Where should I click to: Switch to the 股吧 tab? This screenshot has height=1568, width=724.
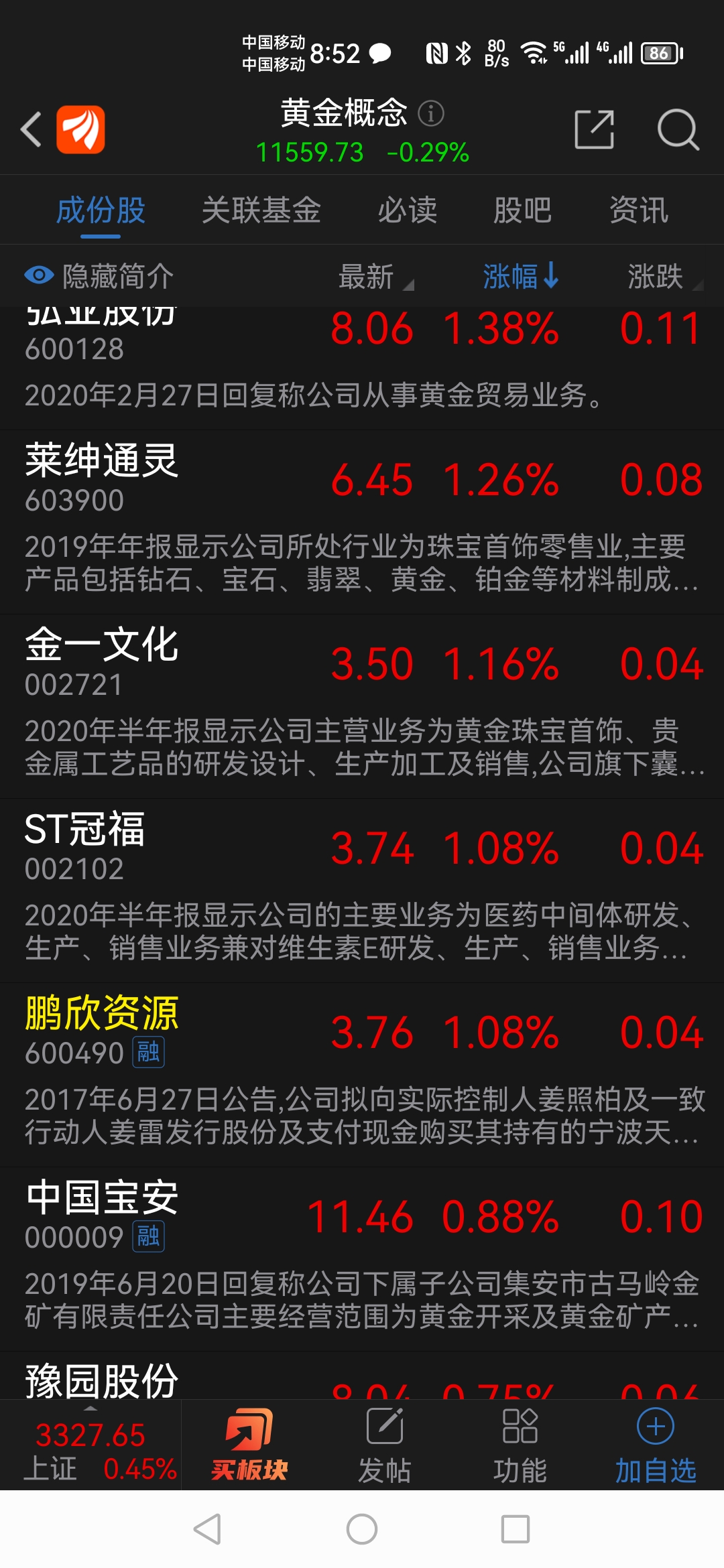click(524, 210)
